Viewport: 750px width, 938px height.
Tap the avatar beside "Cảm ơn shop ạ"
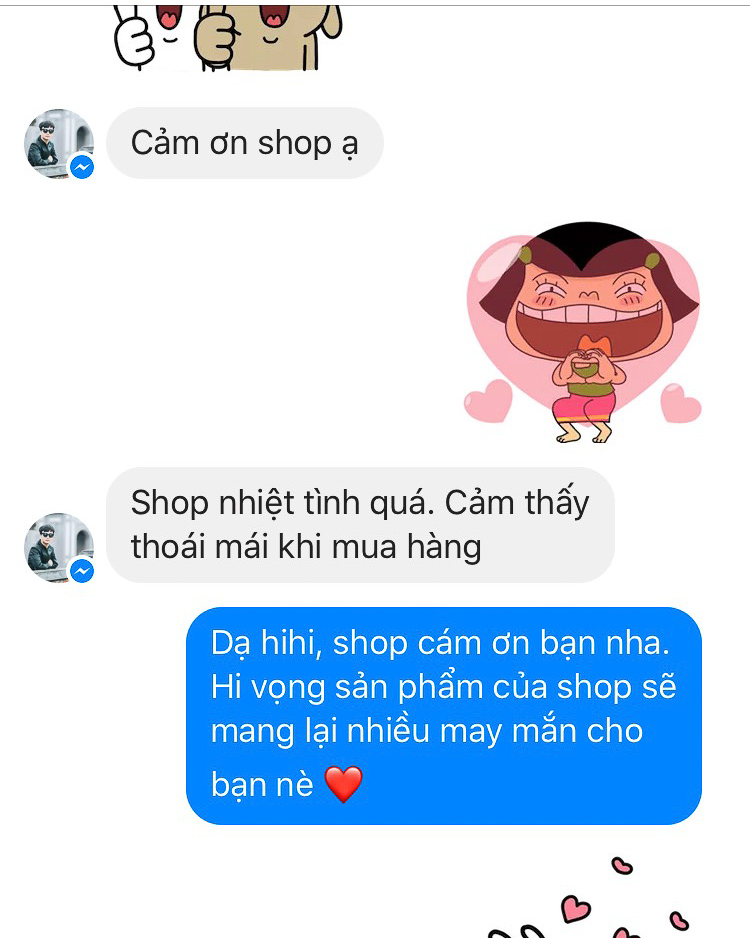point(58,144)
